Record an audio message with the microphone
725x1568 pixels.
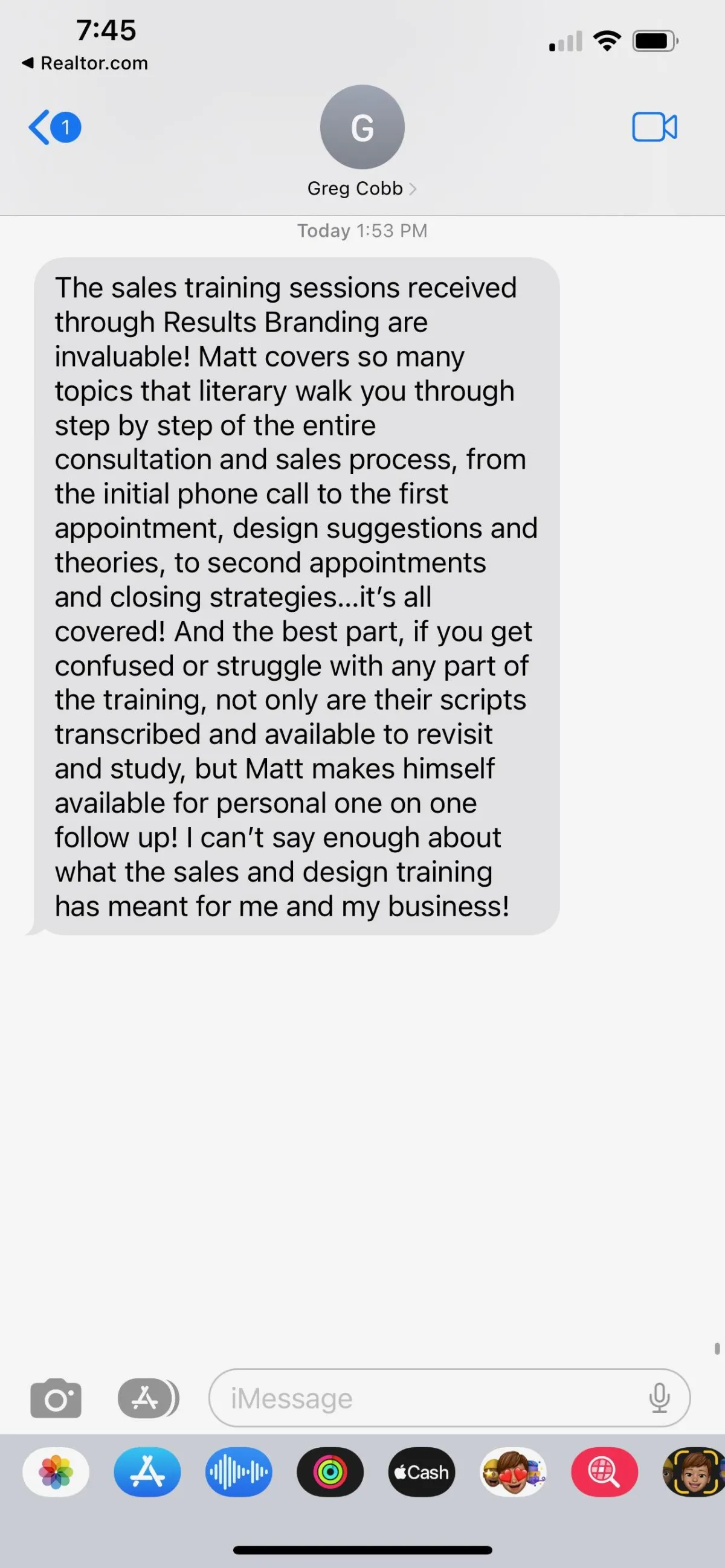pyautogui.click(x=659, y=1398)
